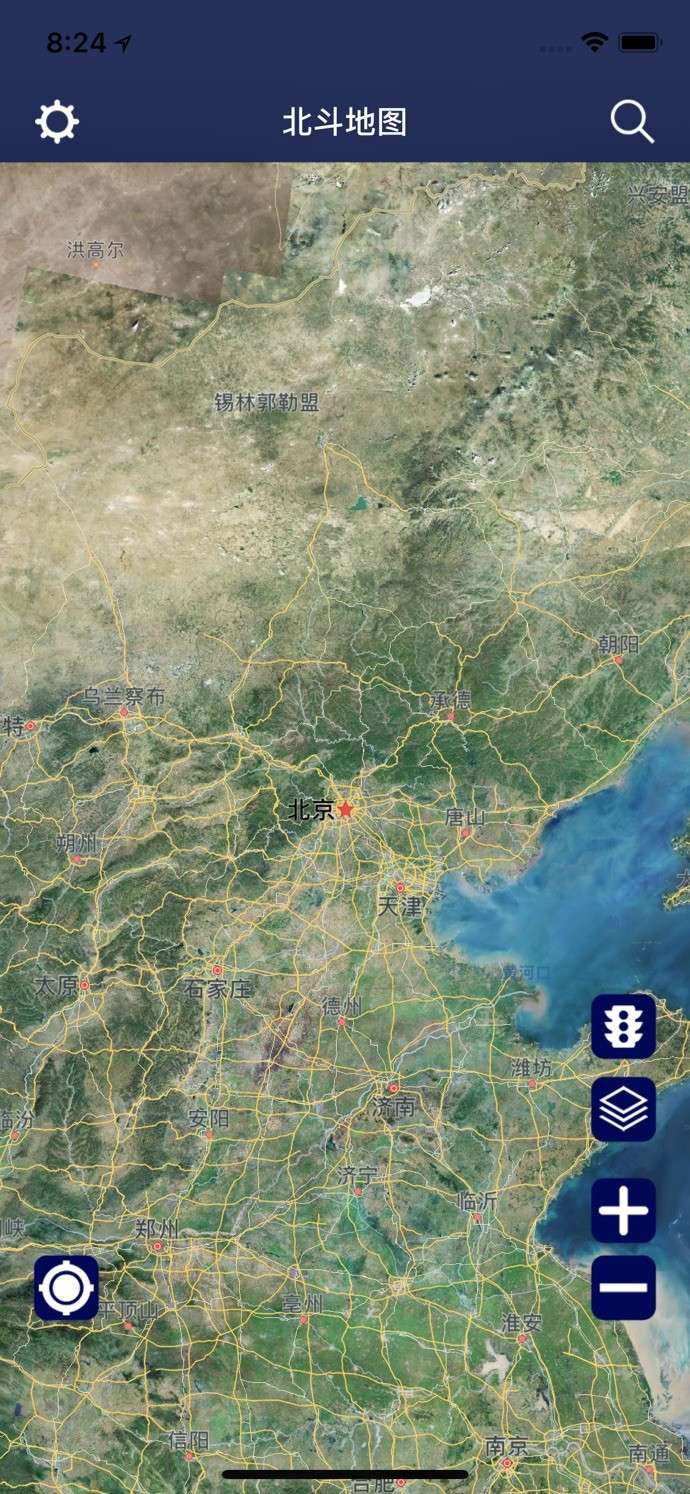This screenshot has width=690, height=1494.
Task: Open the map search magnifier
Action: point(632,122)
